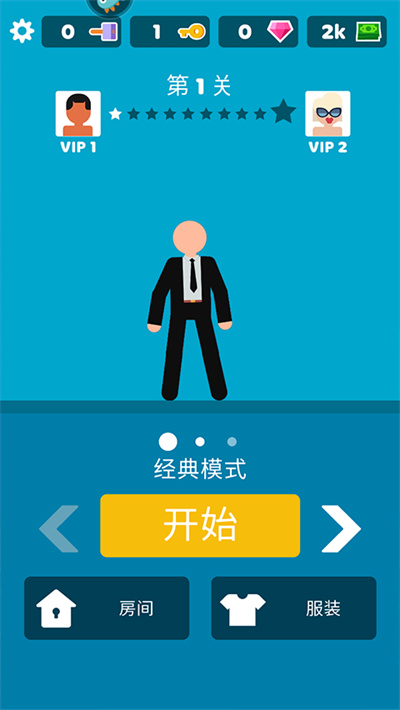The height and width of the screenshot is (710, 400).
Task: Tap the paint roller counter
Action: click(81, 32)
